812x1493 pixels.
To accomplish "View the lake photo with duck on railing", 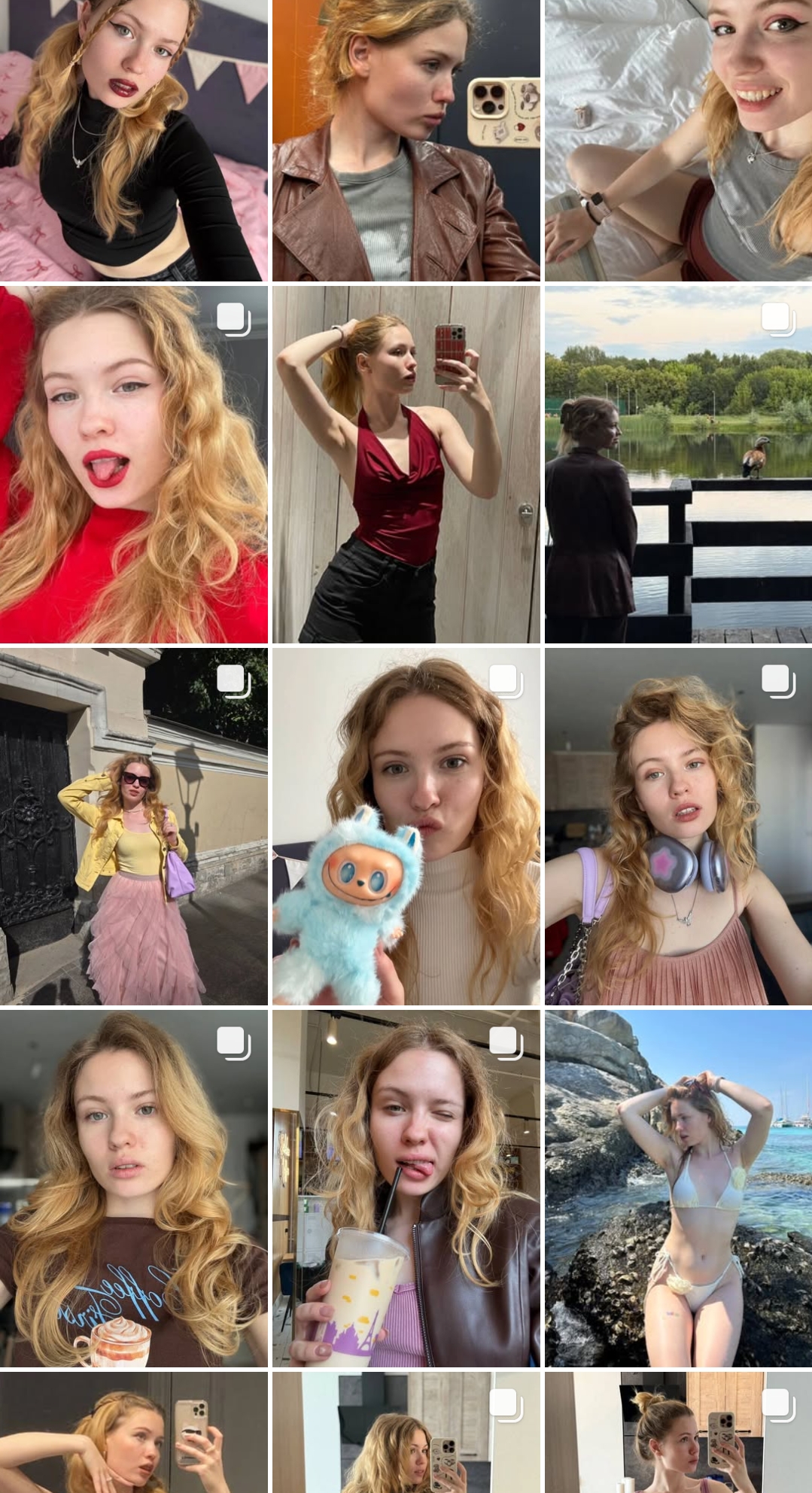I will tap(678, 464).
